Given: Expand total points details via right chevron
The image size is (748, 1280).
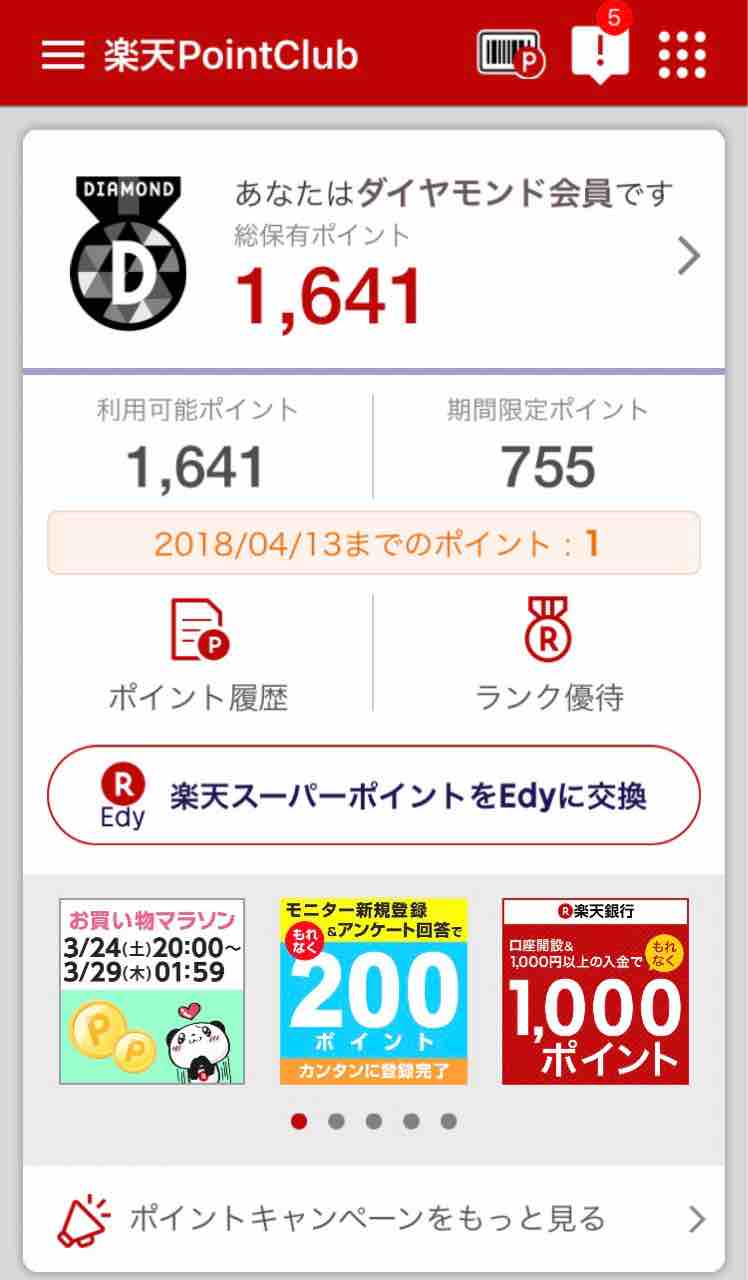Looking at the screenshot, I should point(687,257).
